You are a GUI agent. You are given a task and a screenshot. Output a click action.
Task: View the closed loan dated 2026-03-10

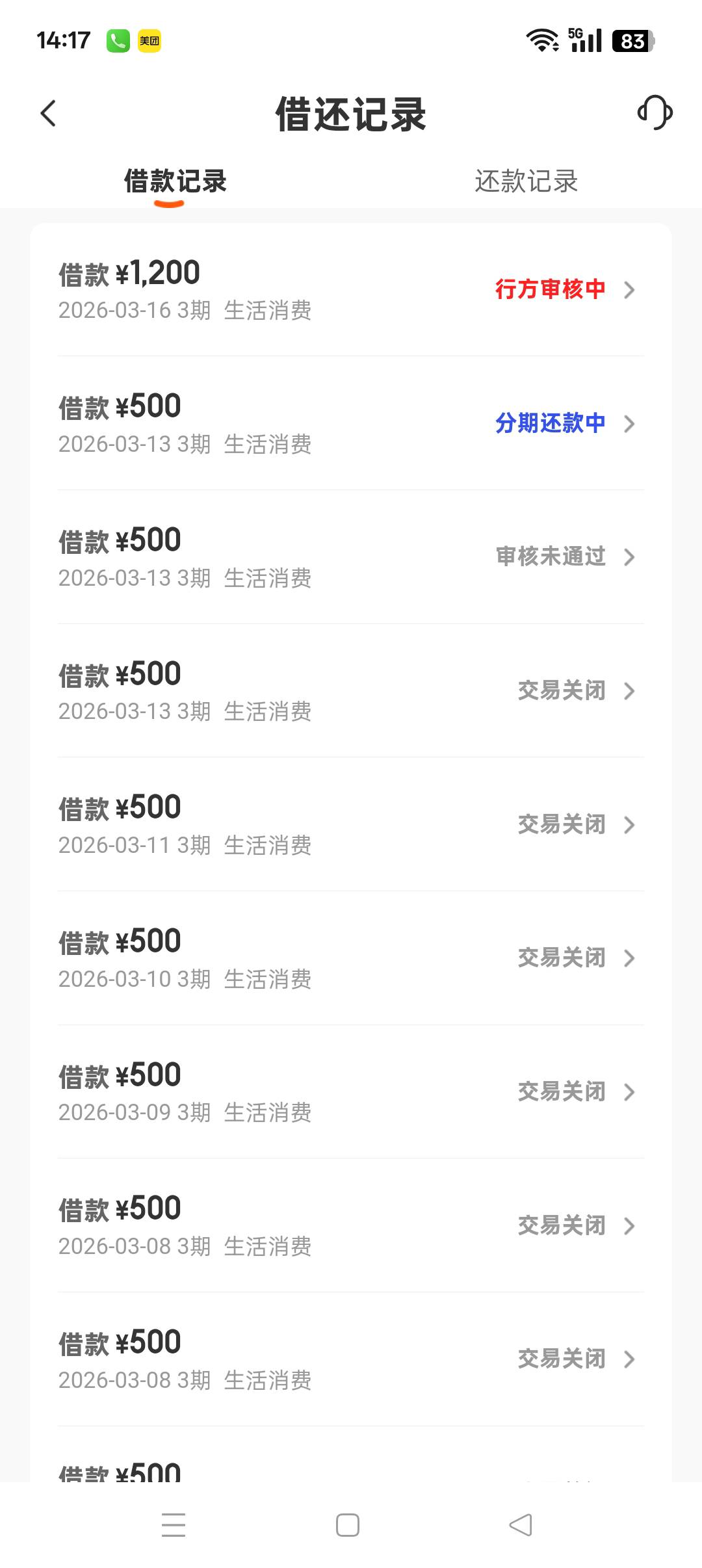pos(351,958)
